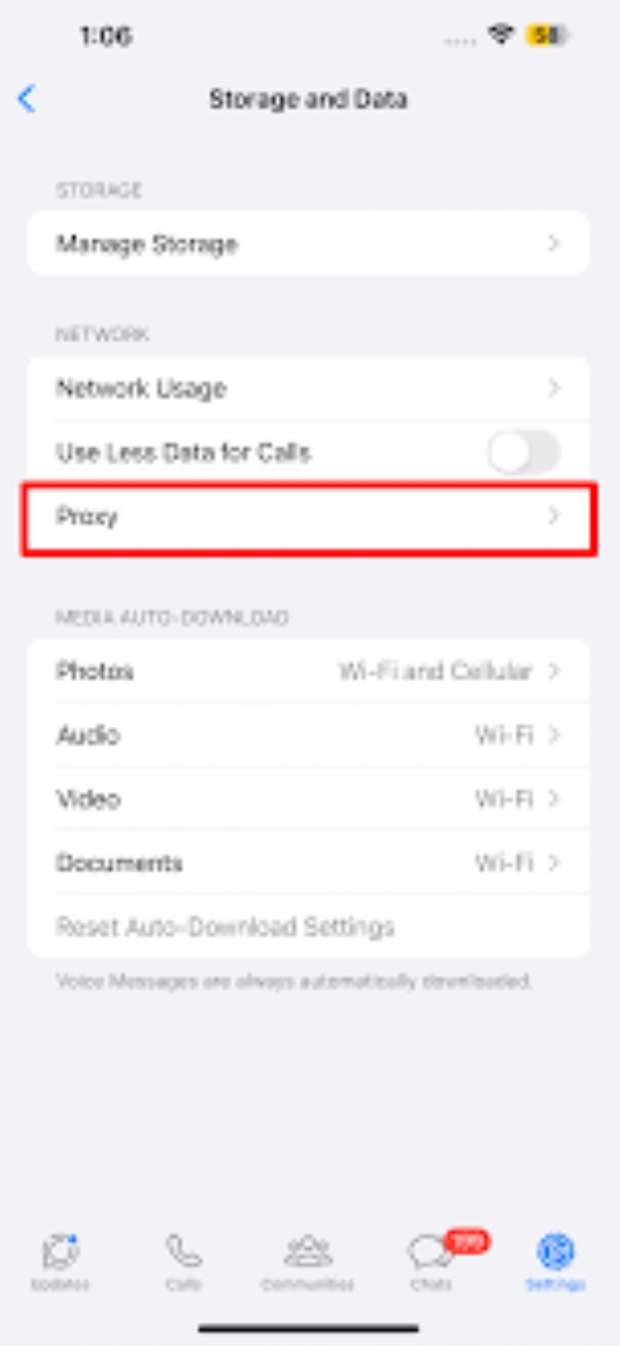Viewport: 620px width, 1346px height.
Task: Go back from Storage and Data
Action: click(27, 99)
